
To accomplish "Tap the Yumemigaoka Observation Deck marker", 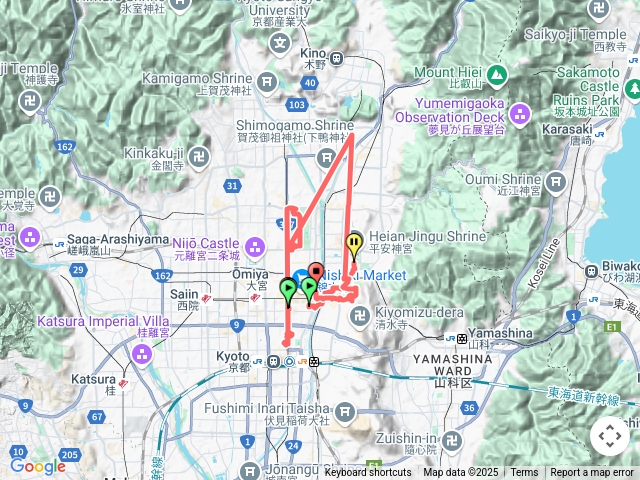I will 519,115.
